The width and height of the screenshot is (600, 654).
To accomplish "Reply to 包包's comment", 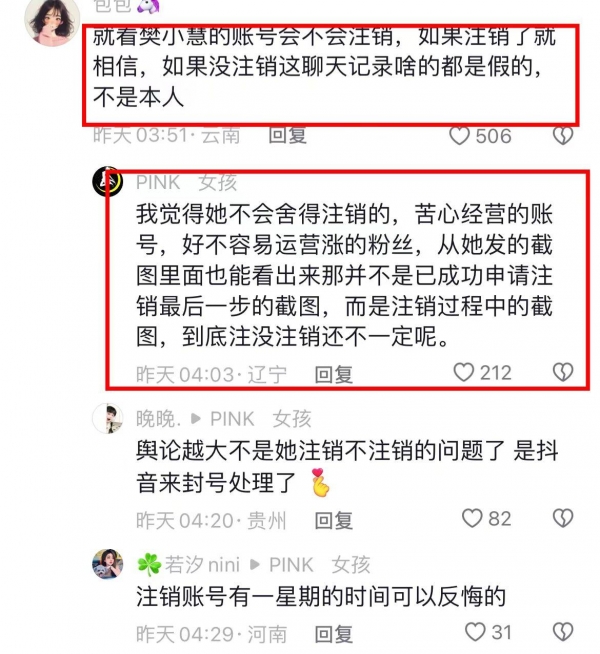I will (288, 136).
